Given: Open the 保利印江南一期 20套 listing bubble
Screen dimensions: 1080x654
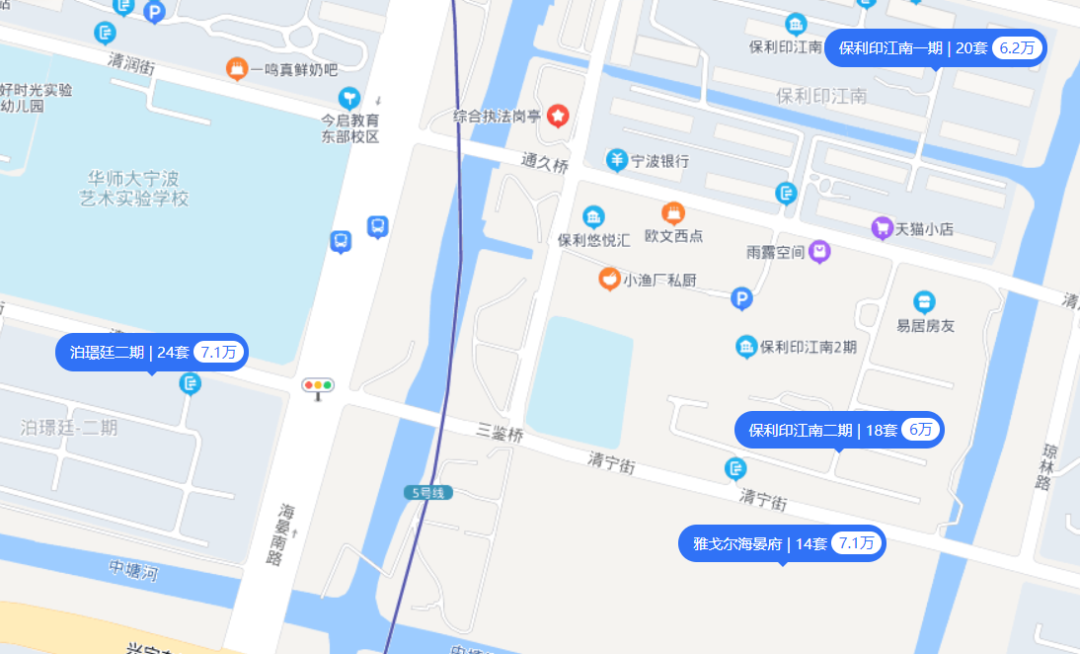Looking at the screenshot, I should click(x=935, y=48).
